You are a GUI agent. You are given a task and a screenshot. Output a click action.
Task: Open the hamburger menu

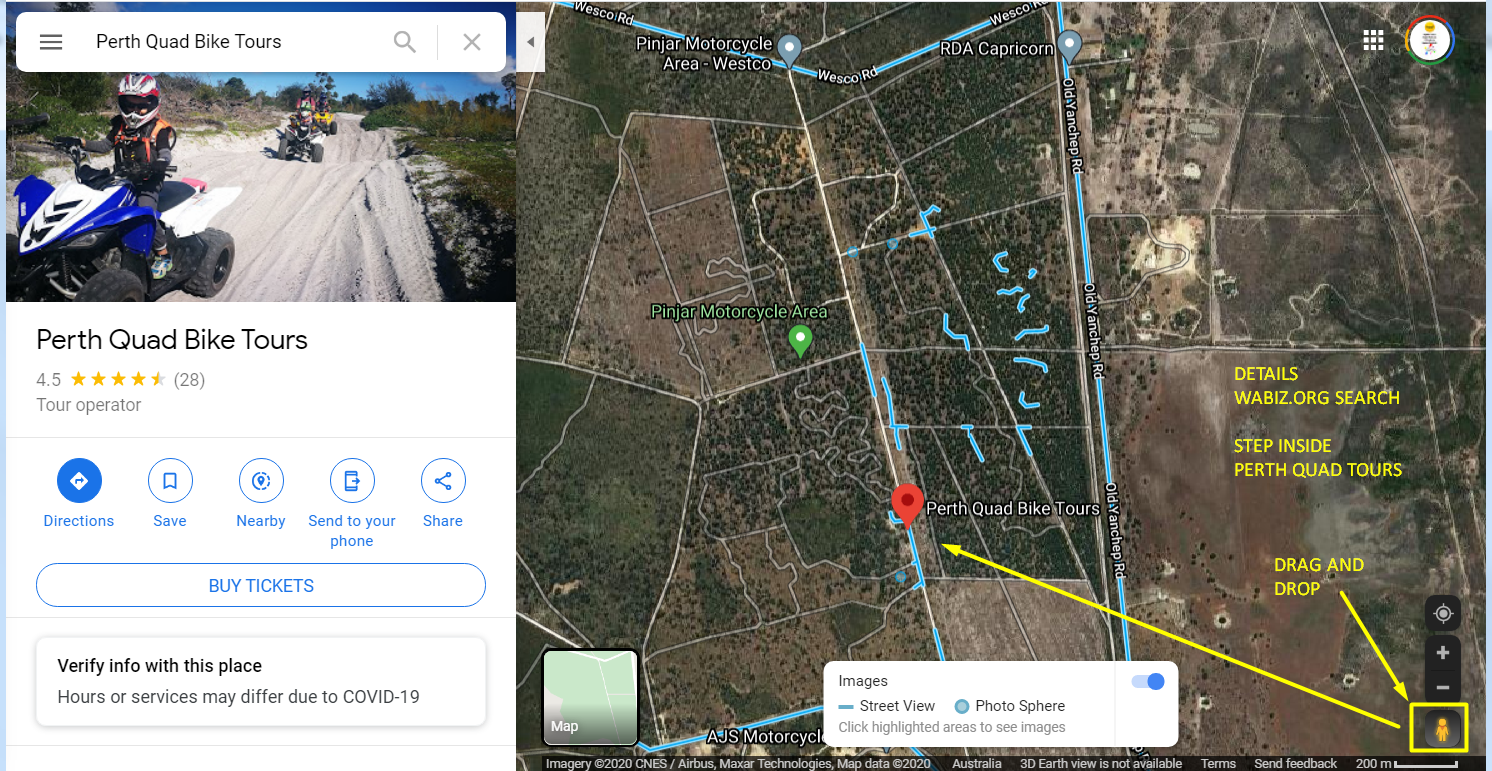51,42
